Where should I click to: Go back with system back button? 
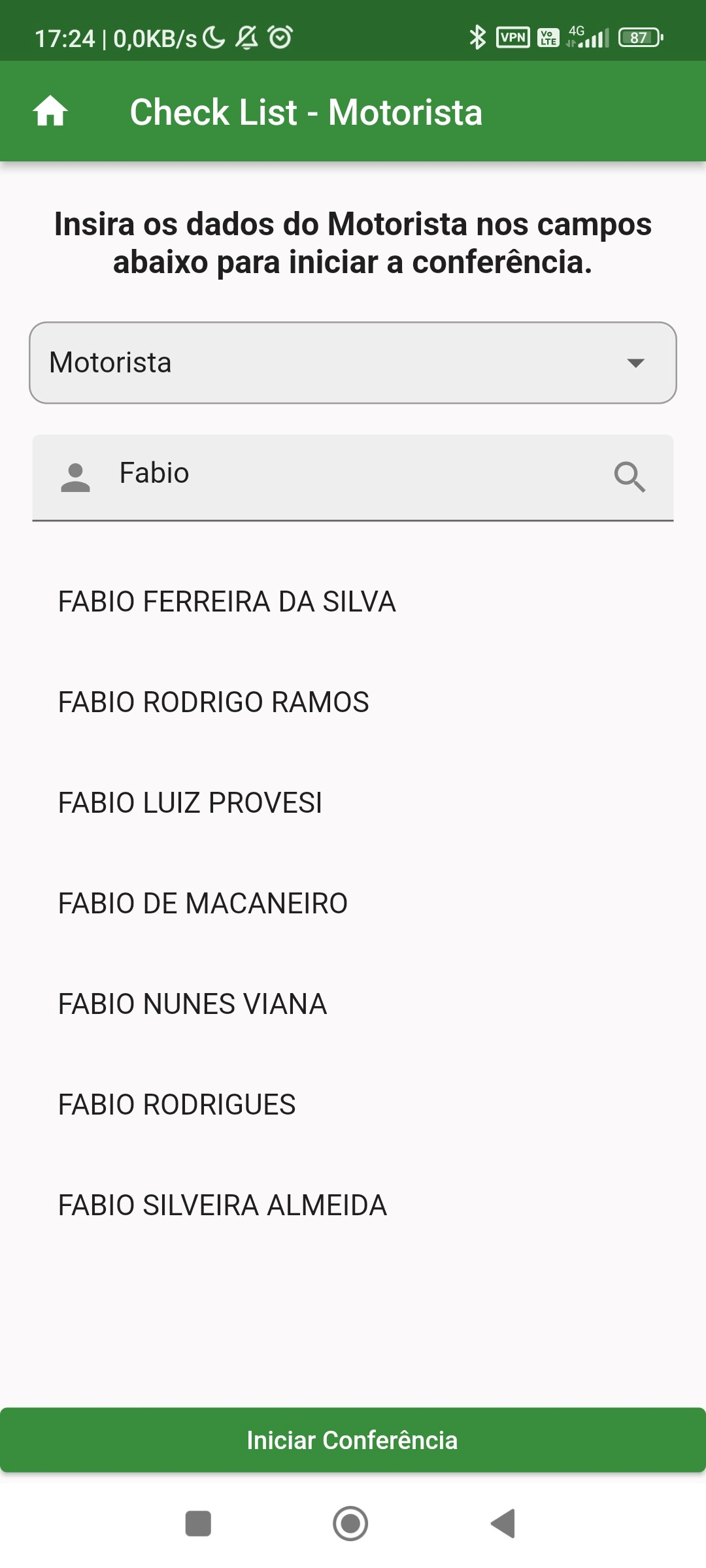coord(503,1524)
